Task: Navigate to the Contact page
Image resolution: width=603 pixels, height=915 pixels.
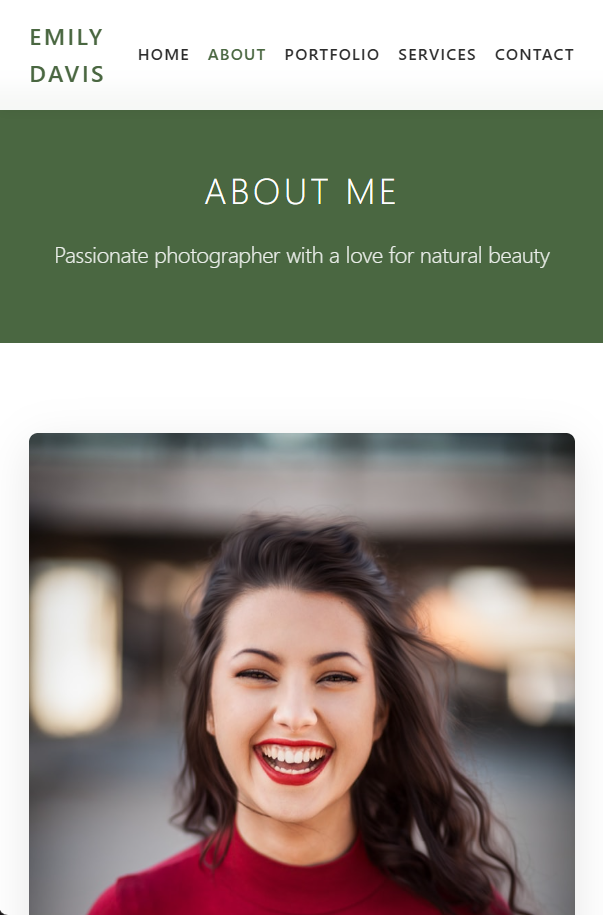Action: pyautogui.click(x=534, y=55)
